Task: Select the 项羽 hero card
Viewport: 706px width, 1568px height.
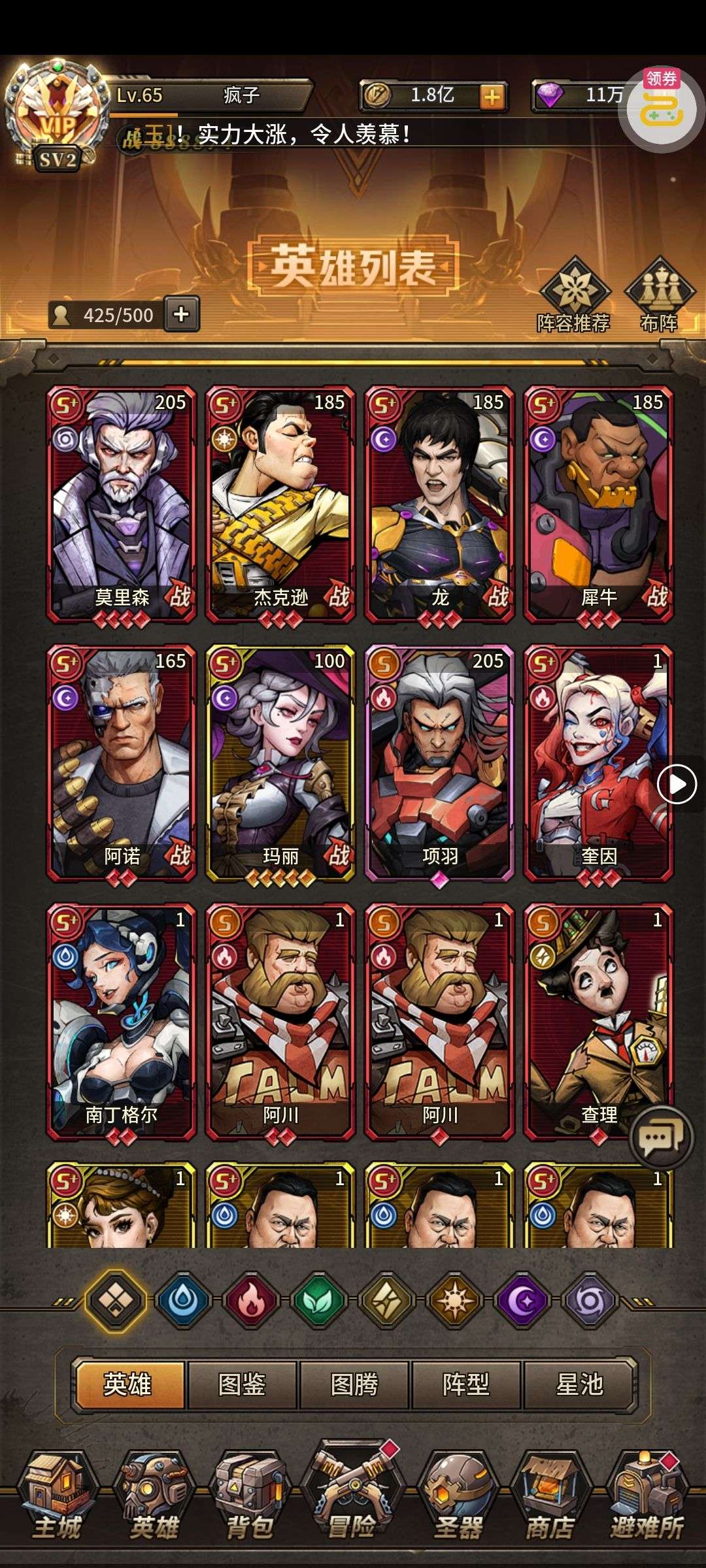Action: click(x=439, y=764)
